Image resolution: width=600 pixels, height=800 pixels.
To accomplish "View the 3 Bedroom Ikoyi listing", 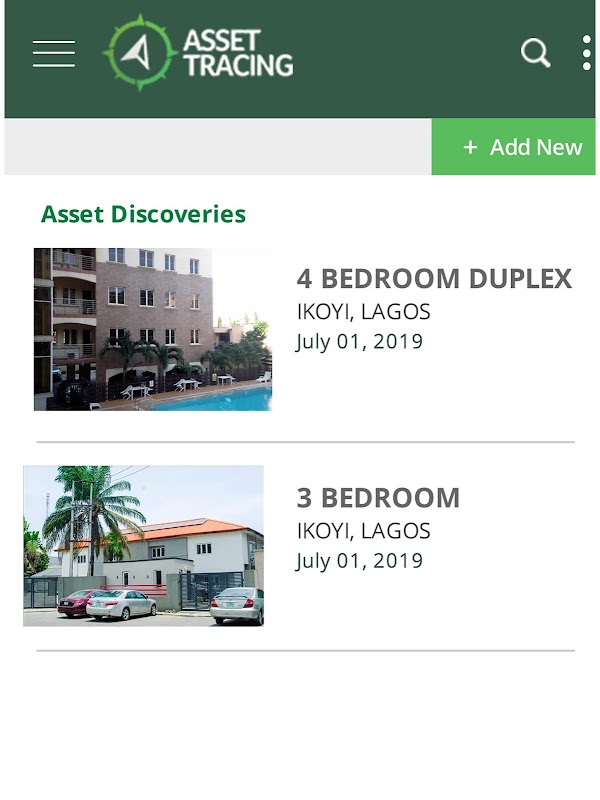I will click(x=378, y=498).
